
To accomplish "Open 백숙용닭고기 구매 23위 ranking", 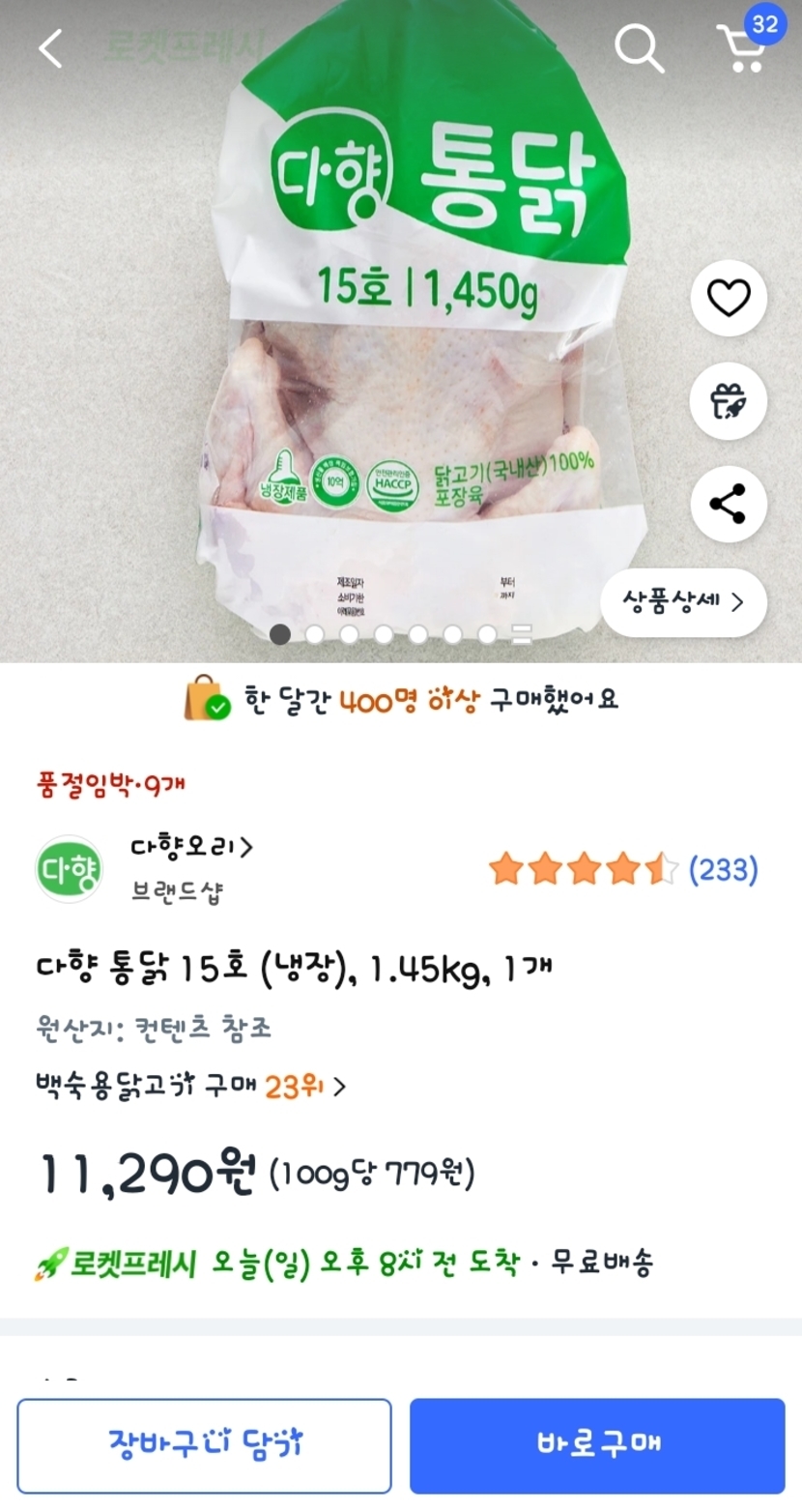I will [190, 1087].
